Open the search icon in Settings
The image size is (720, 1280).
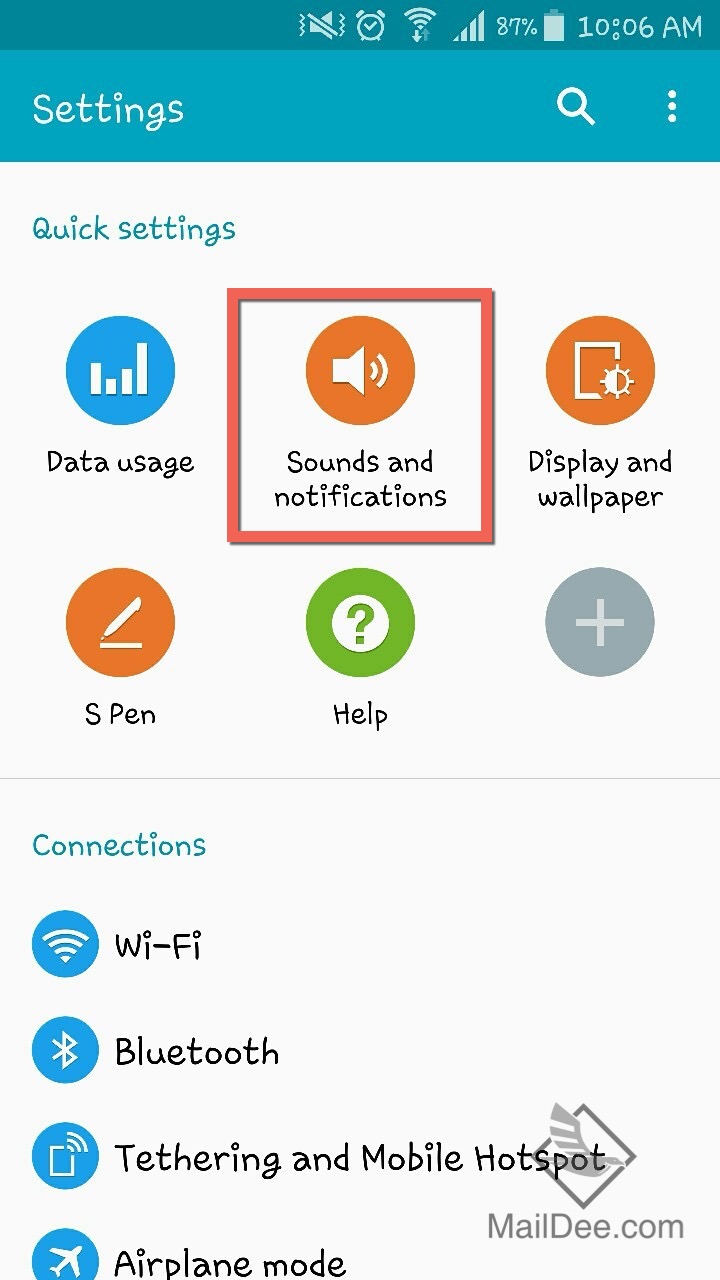point(576,107)
